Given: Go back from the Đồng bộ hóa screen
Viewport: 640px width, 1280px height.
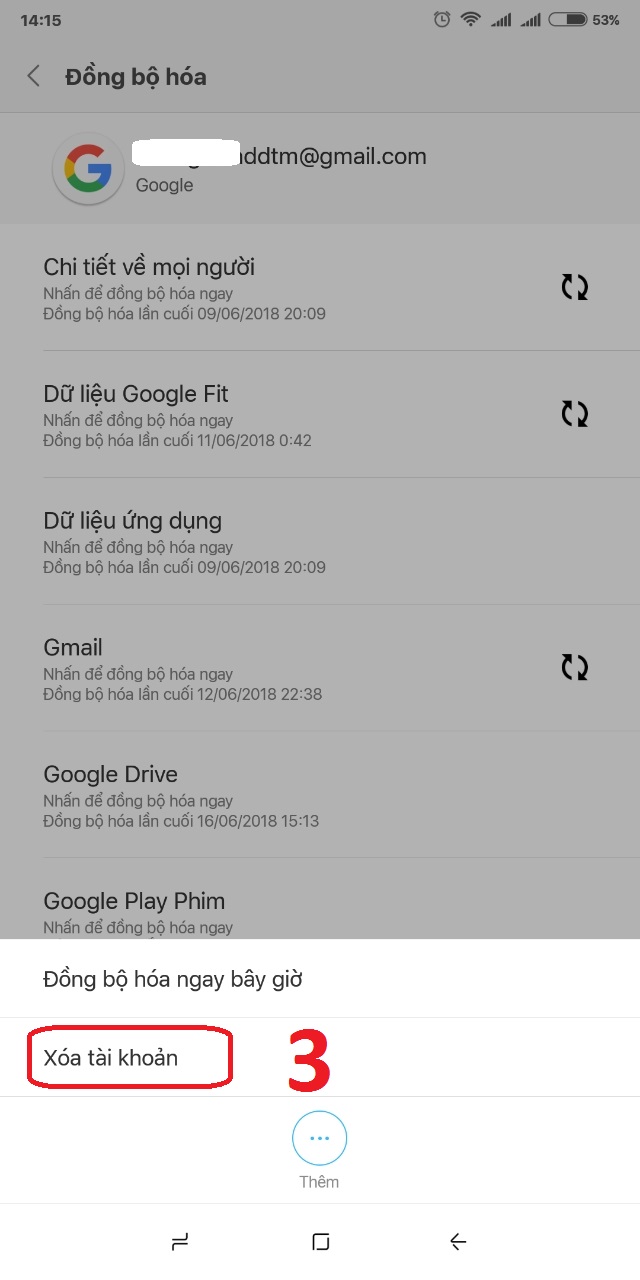Looking at the screenshot, I should click(34, 76).
